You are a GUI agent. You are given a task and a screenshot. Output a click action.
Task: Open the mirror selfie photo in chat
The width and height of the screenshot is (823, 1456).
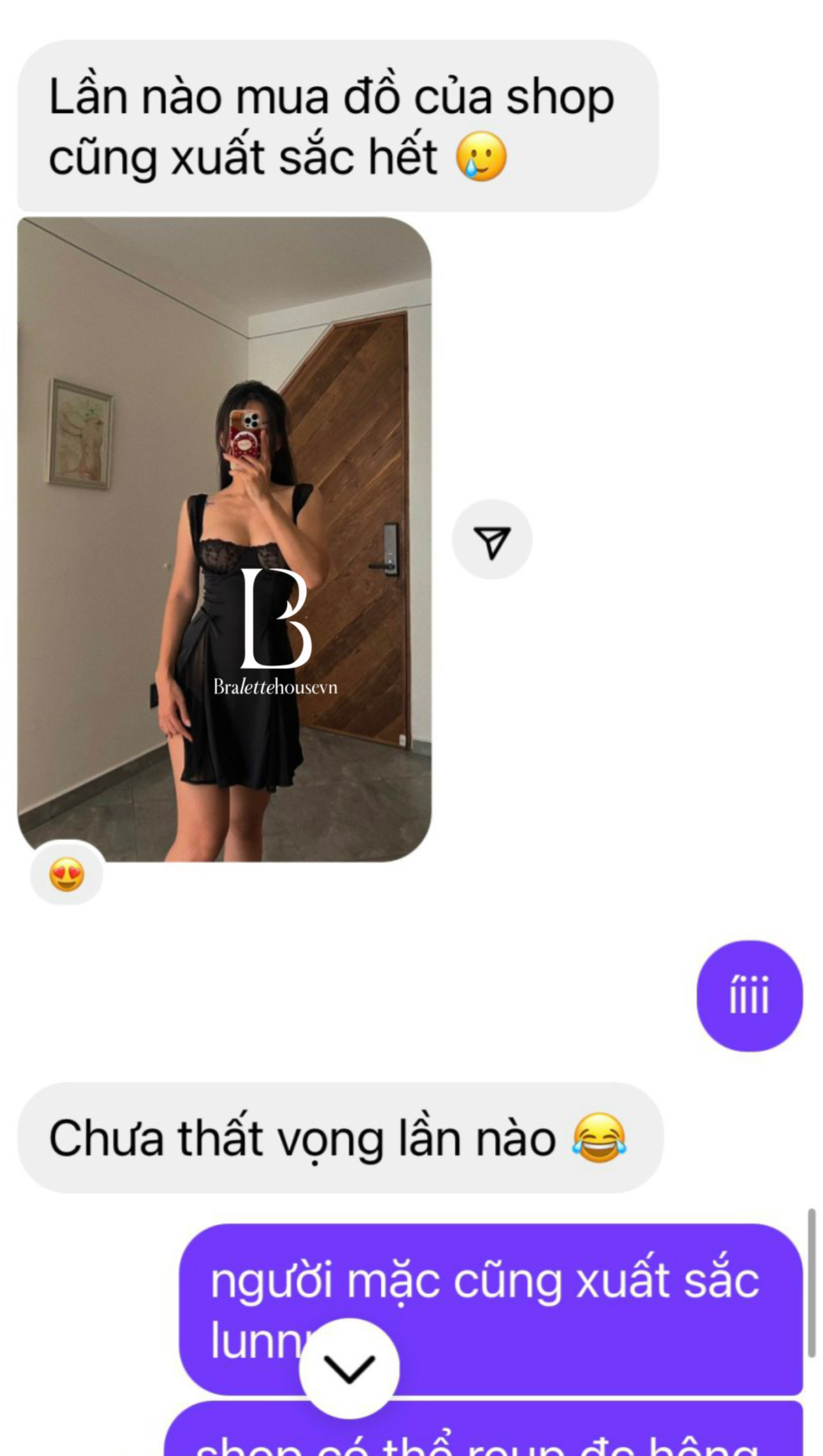click(x=224, y=539)
